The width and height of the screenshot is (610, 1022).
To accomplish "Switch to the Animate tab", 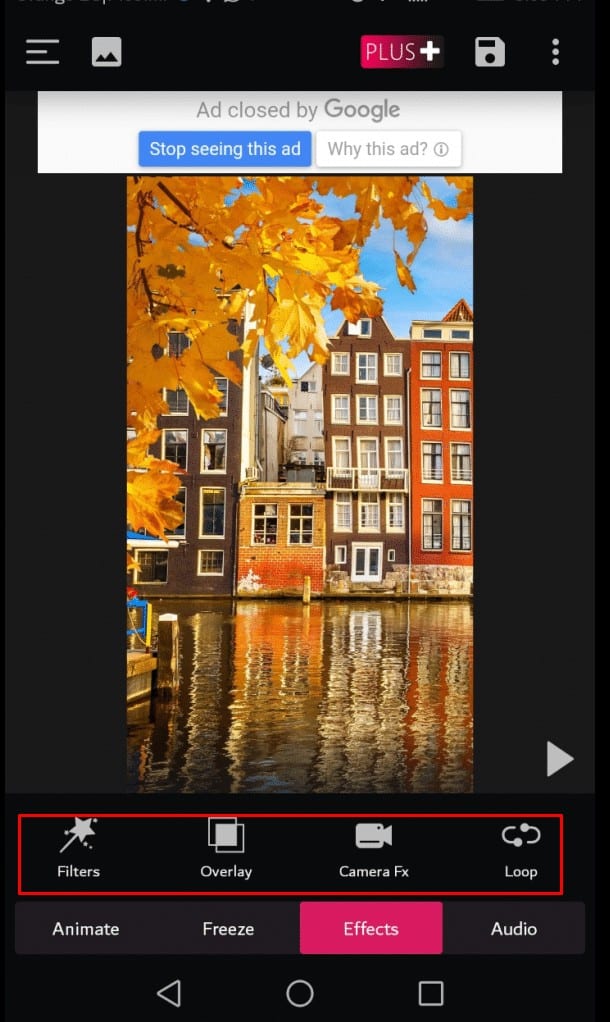I will (x=86, y=928).
